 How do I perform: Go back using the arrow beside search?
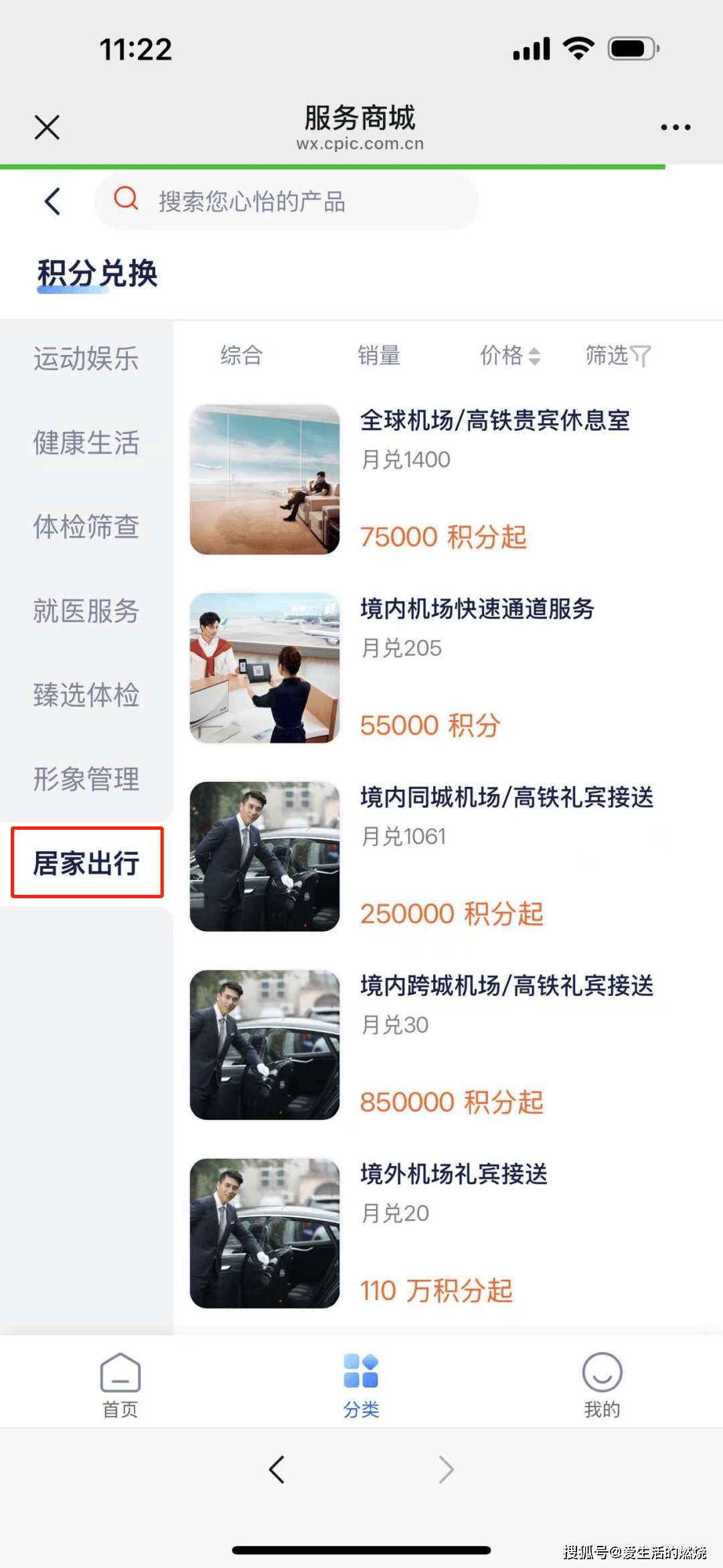click(x=52, y=201)
